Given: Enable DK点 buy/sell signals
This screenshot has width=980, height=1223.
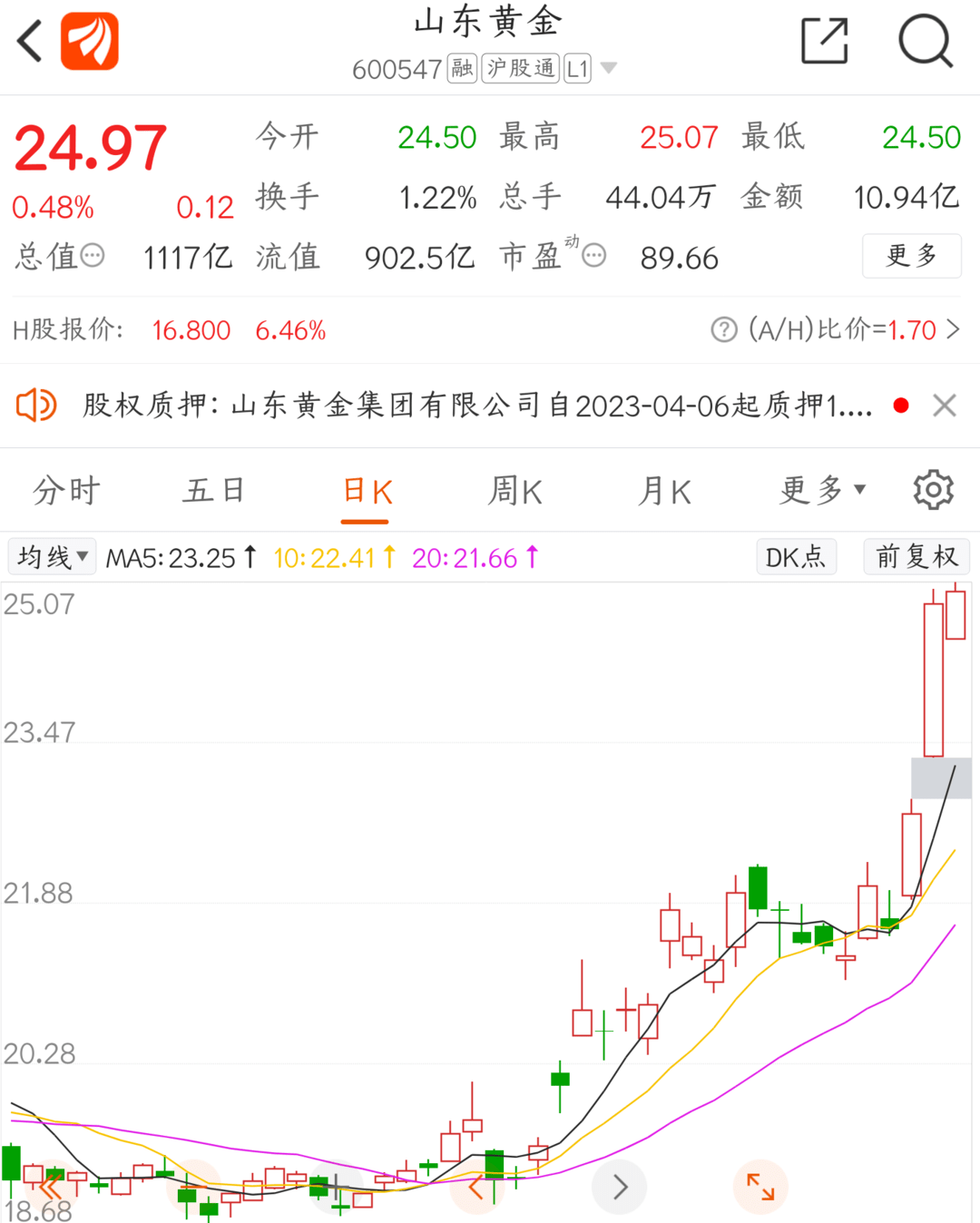Looking at the screenshot, I should (796, 556).
